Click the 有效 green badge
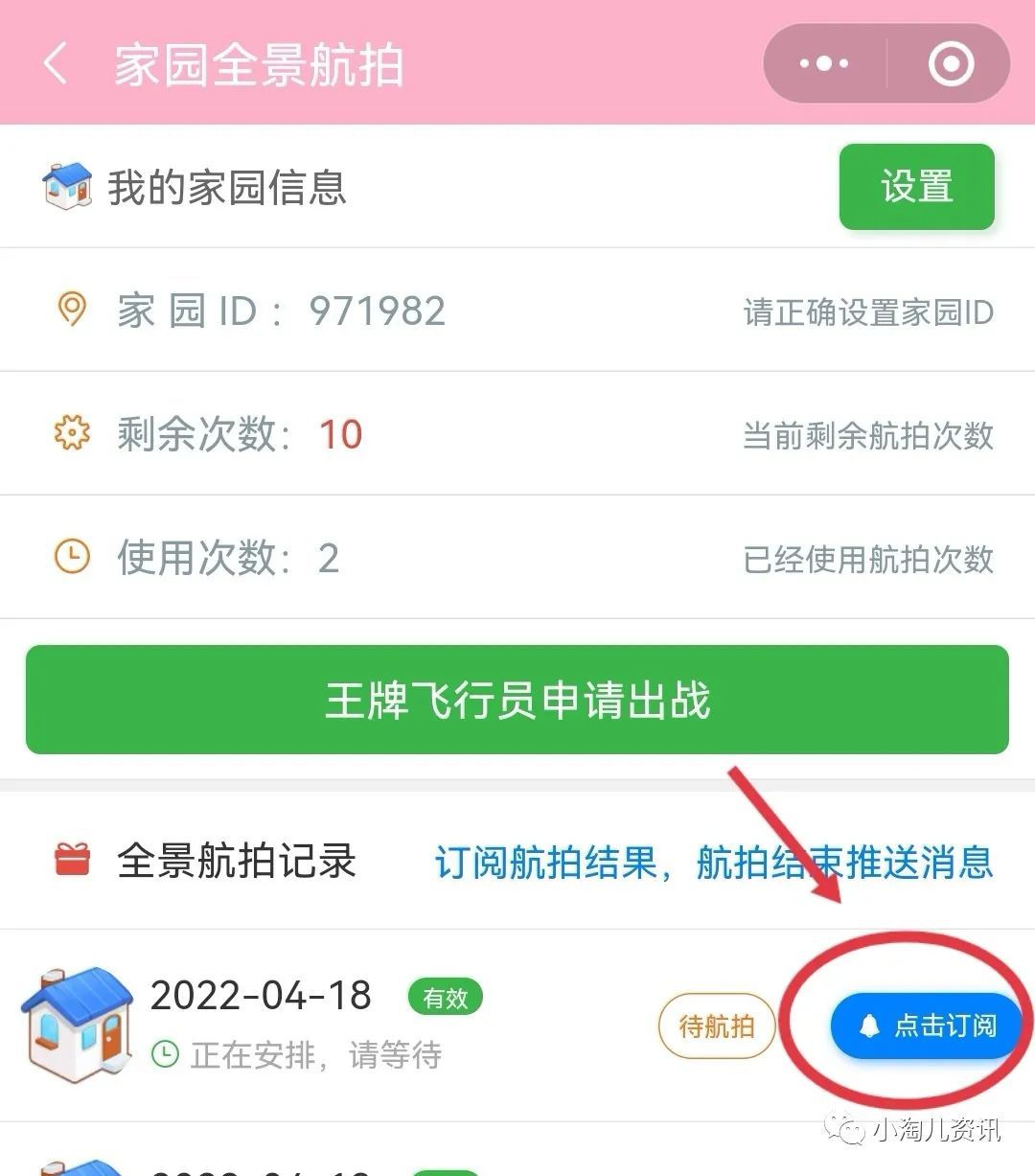This screenshot has width=1035, height=1176. (x=444, y=998)
